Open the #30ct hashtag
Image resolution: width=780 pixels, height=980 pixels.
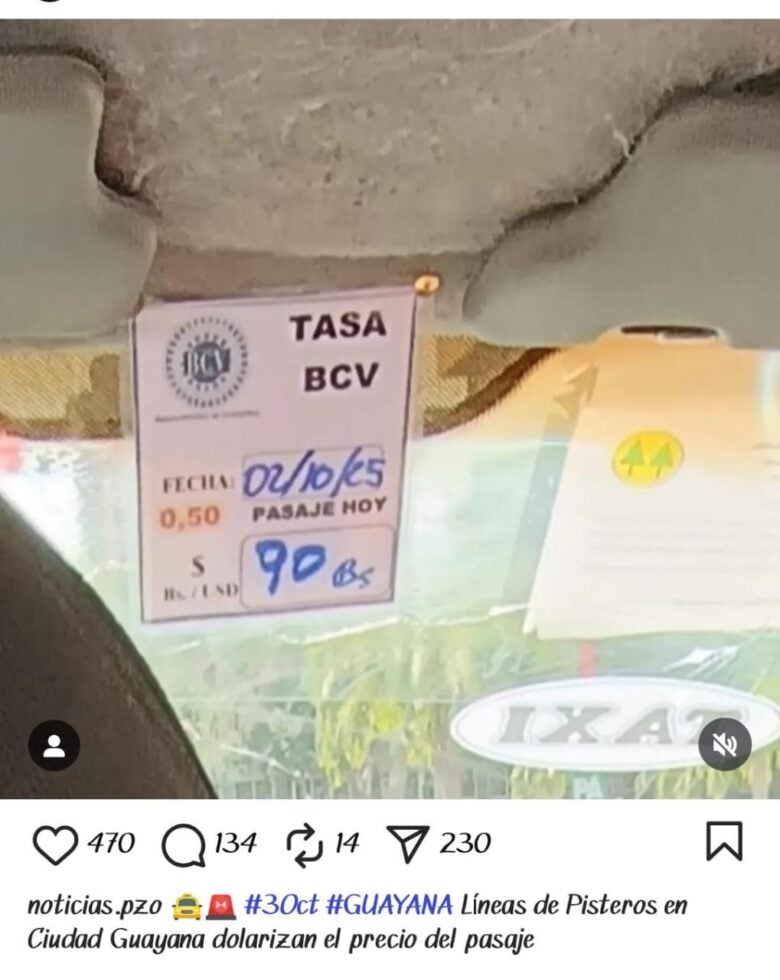(x=281, y=906)
